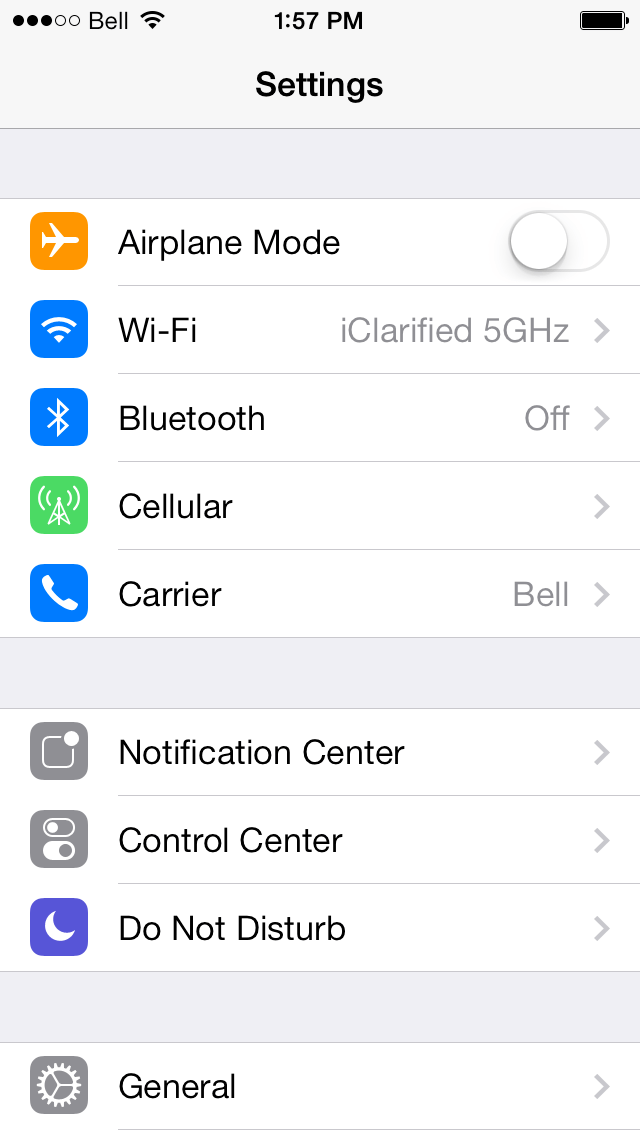Open Do Not Disturb settings
Image resolution: width=640 pixels, height=1136 pixels.
[320, 928]
